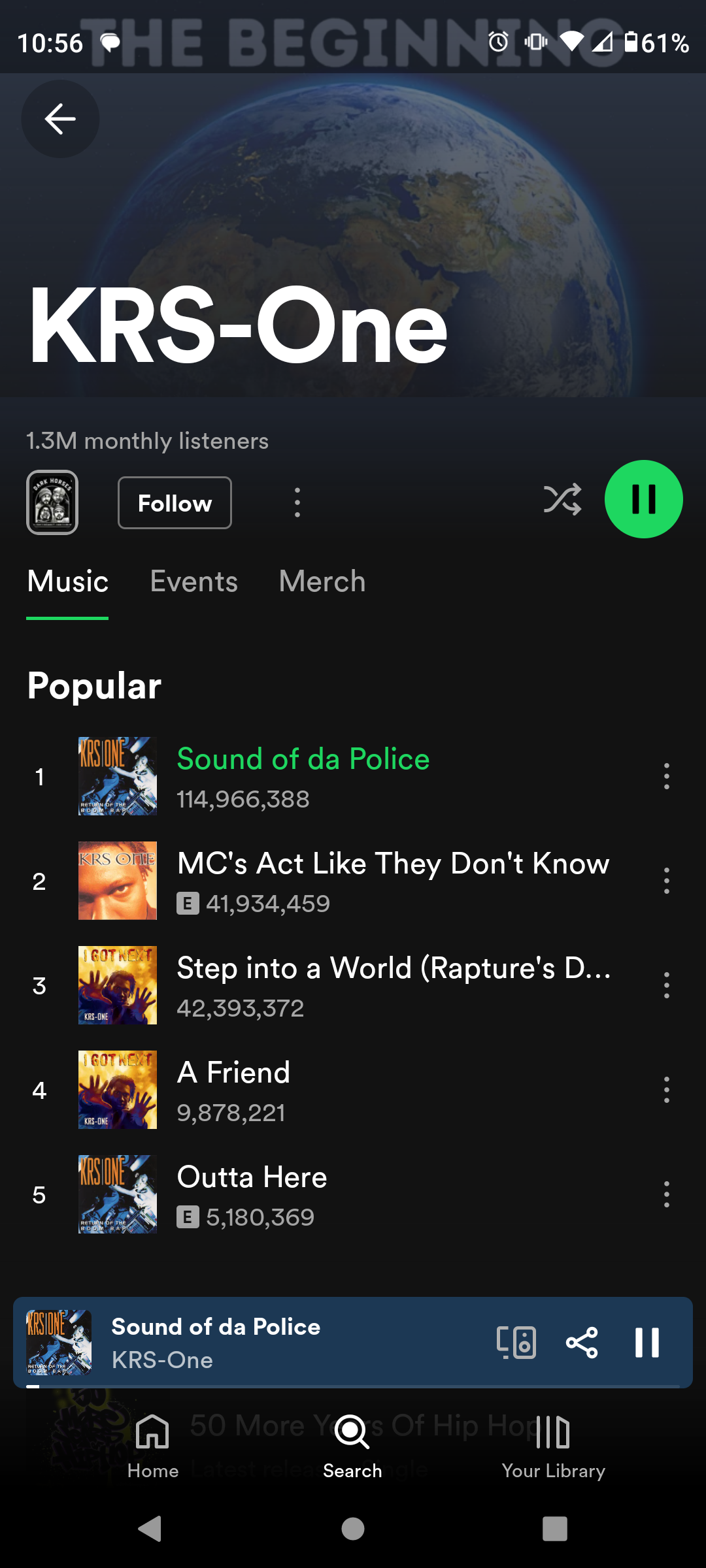Open the artist pick thumbnail beside Follow

52,502
